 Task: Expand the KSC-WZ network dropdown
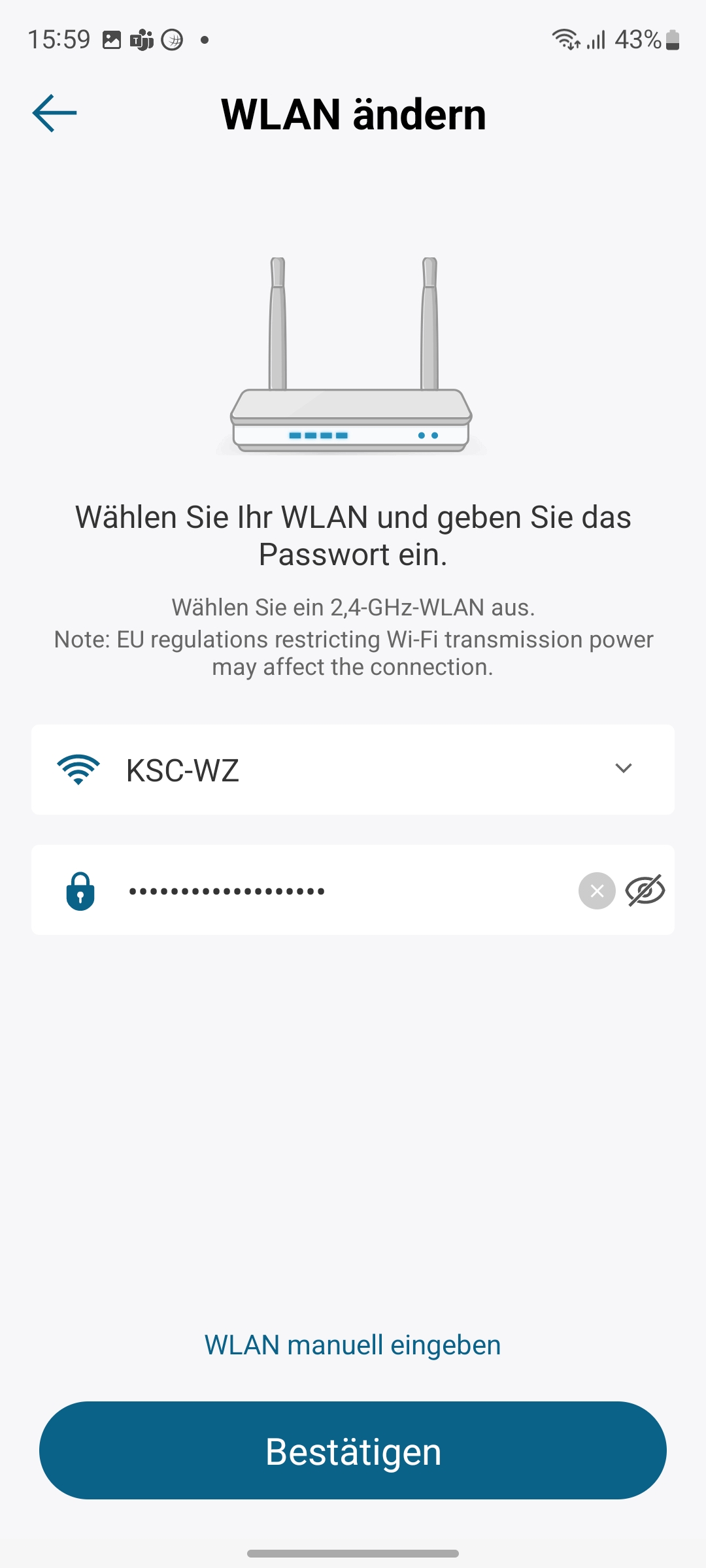(623, 768)
